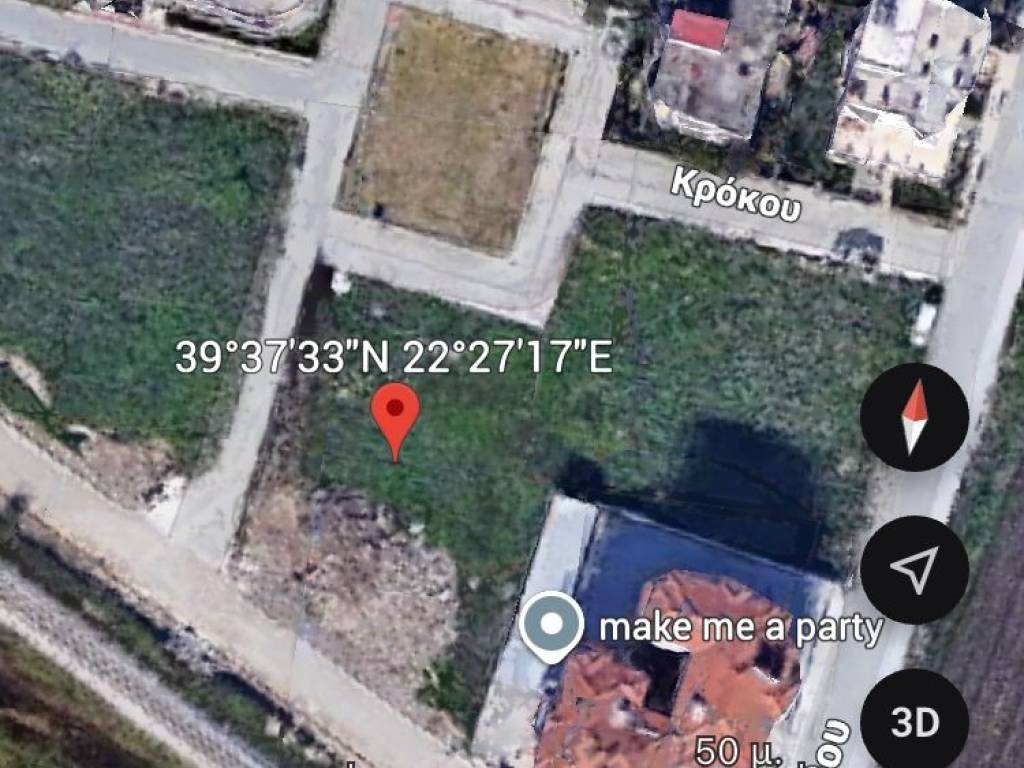Switch the map to 3D view

(914, 721)
